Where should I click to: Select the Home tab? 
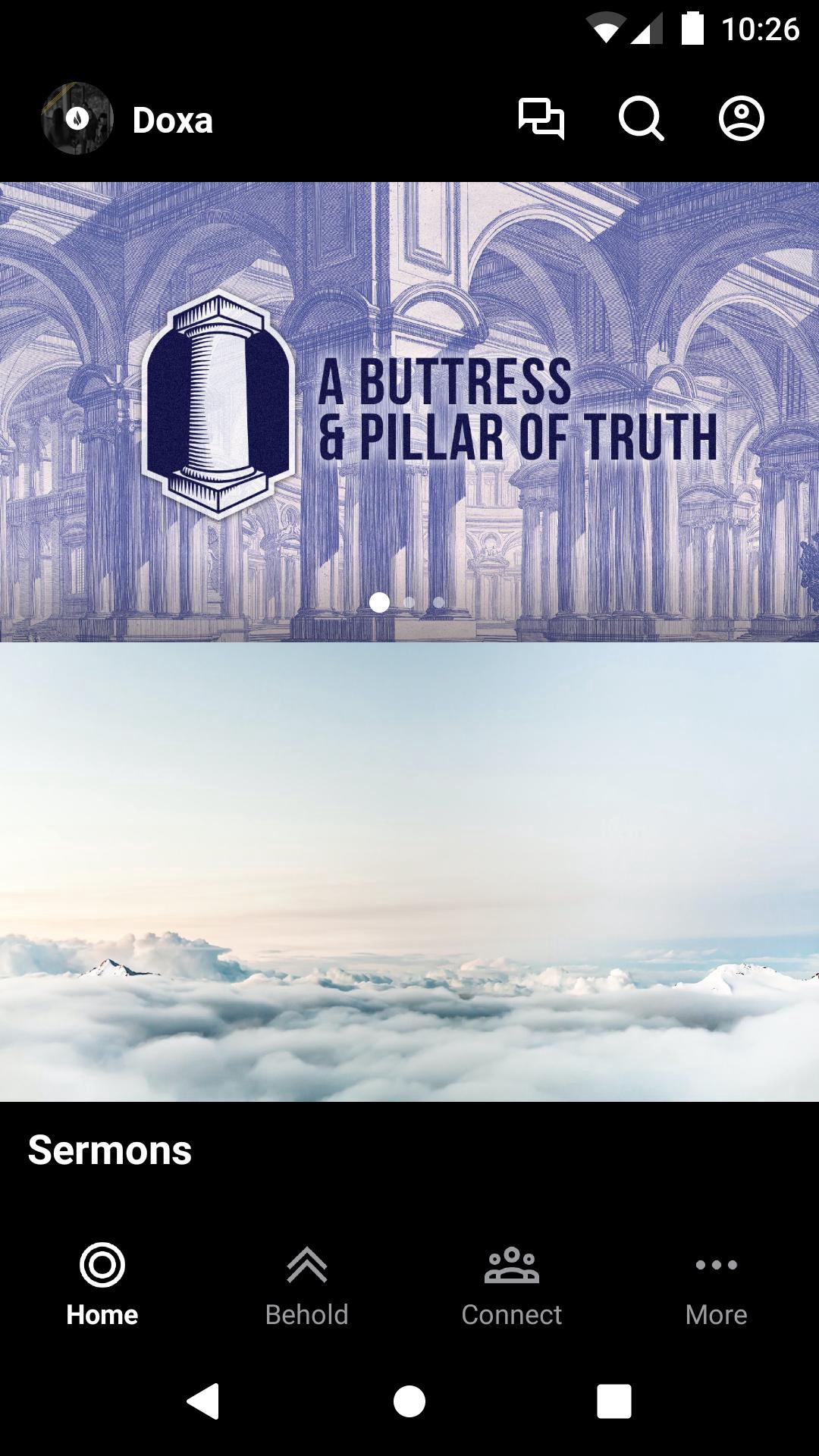click(102, 1285)
